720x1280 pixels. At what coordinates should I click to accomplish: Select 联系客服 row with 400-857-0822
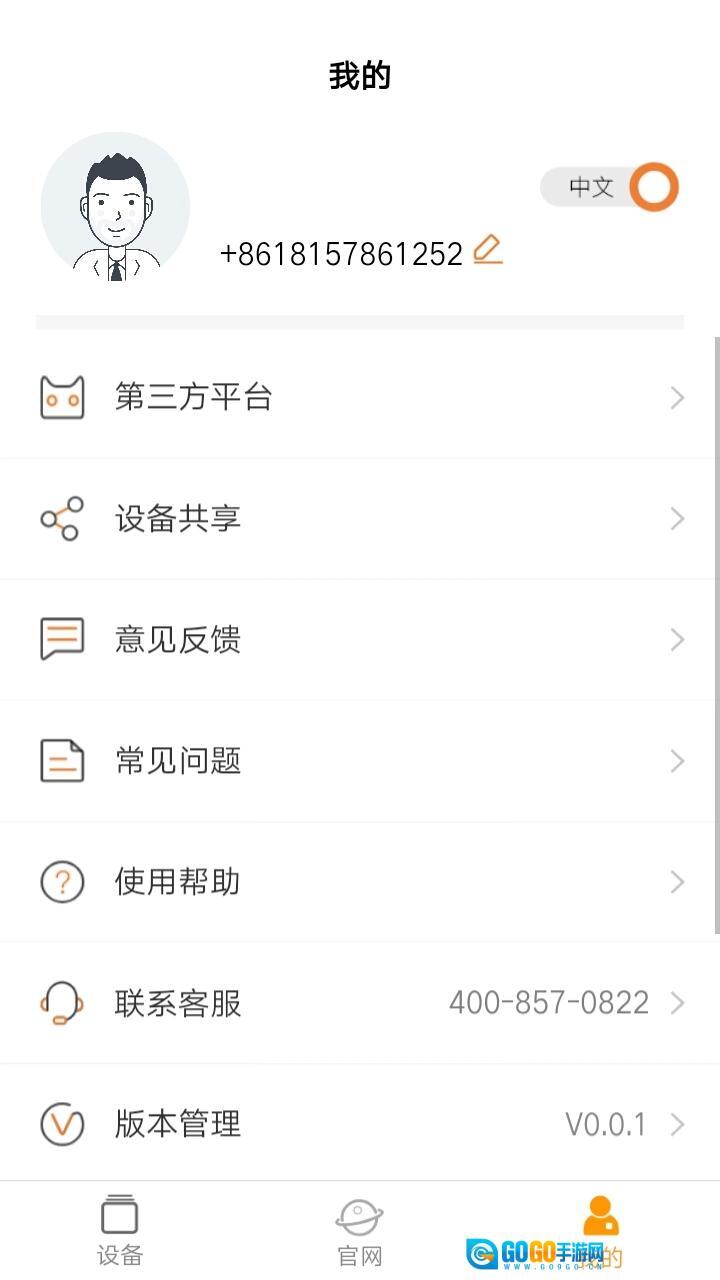tap(360, 1003)
